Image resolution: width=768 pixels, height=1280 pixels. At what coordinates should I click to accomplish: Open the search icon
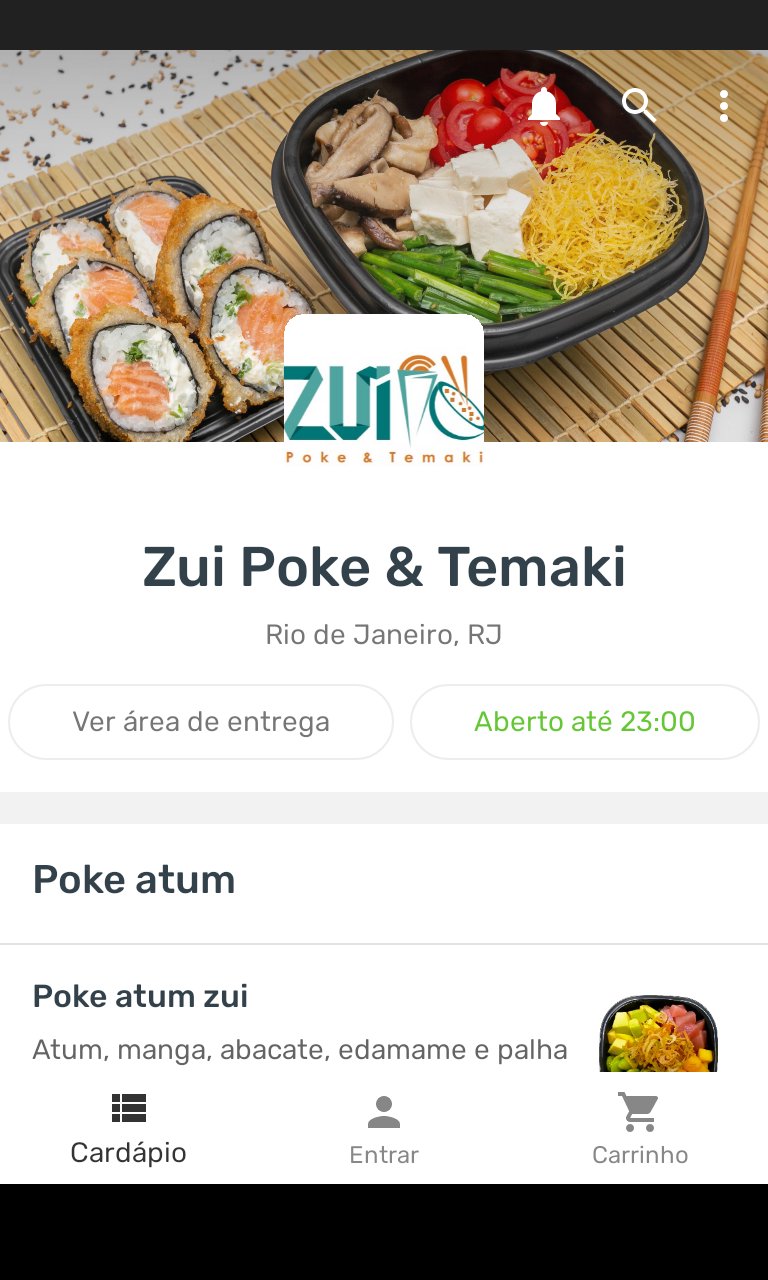639,105
